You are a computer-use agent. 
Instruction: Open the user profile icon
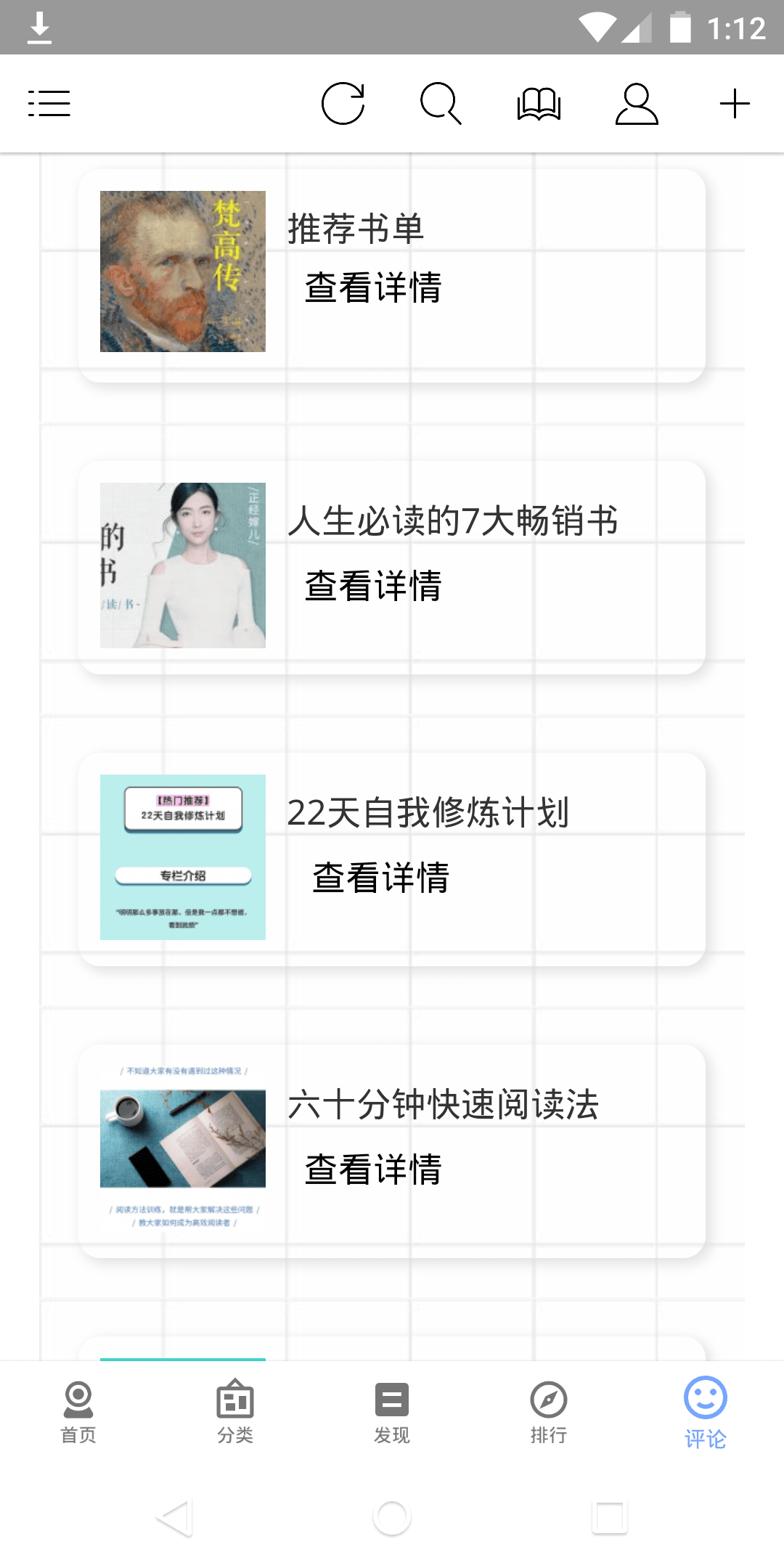click(637, 103)
